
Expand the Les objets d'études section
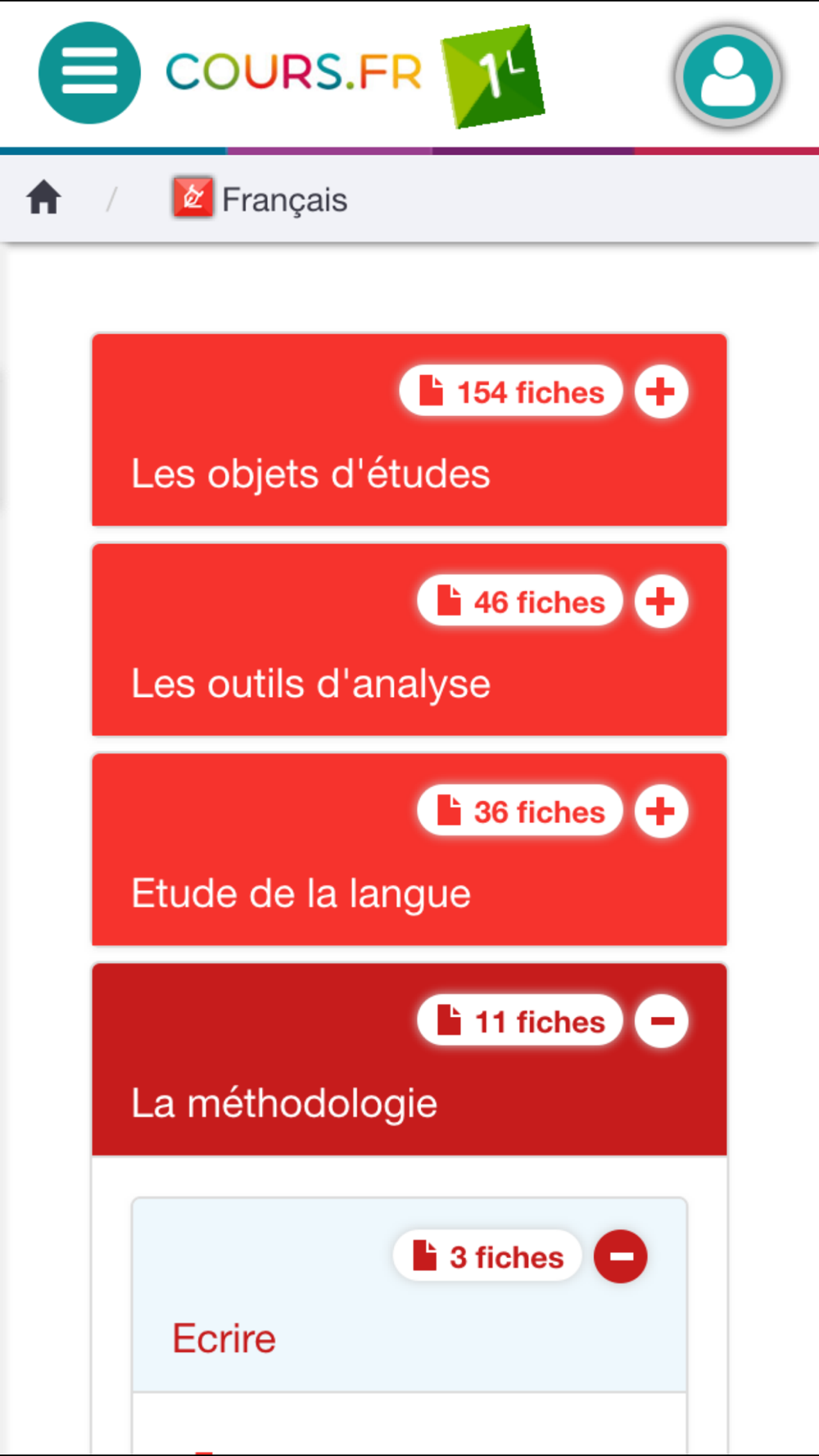click(x=661, y=391)
